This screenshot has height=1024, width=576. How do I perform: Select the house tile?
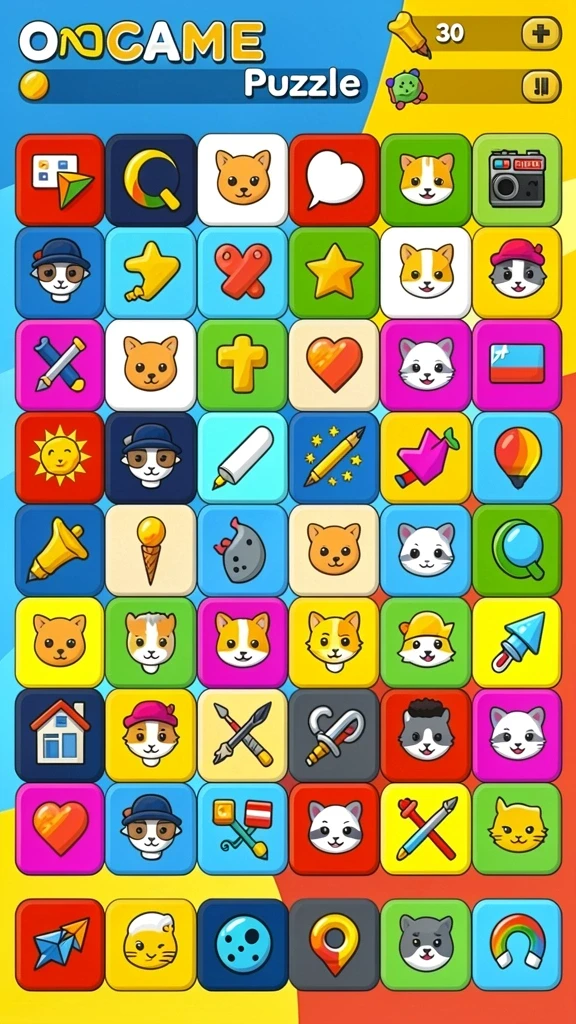tap(60, 735)
